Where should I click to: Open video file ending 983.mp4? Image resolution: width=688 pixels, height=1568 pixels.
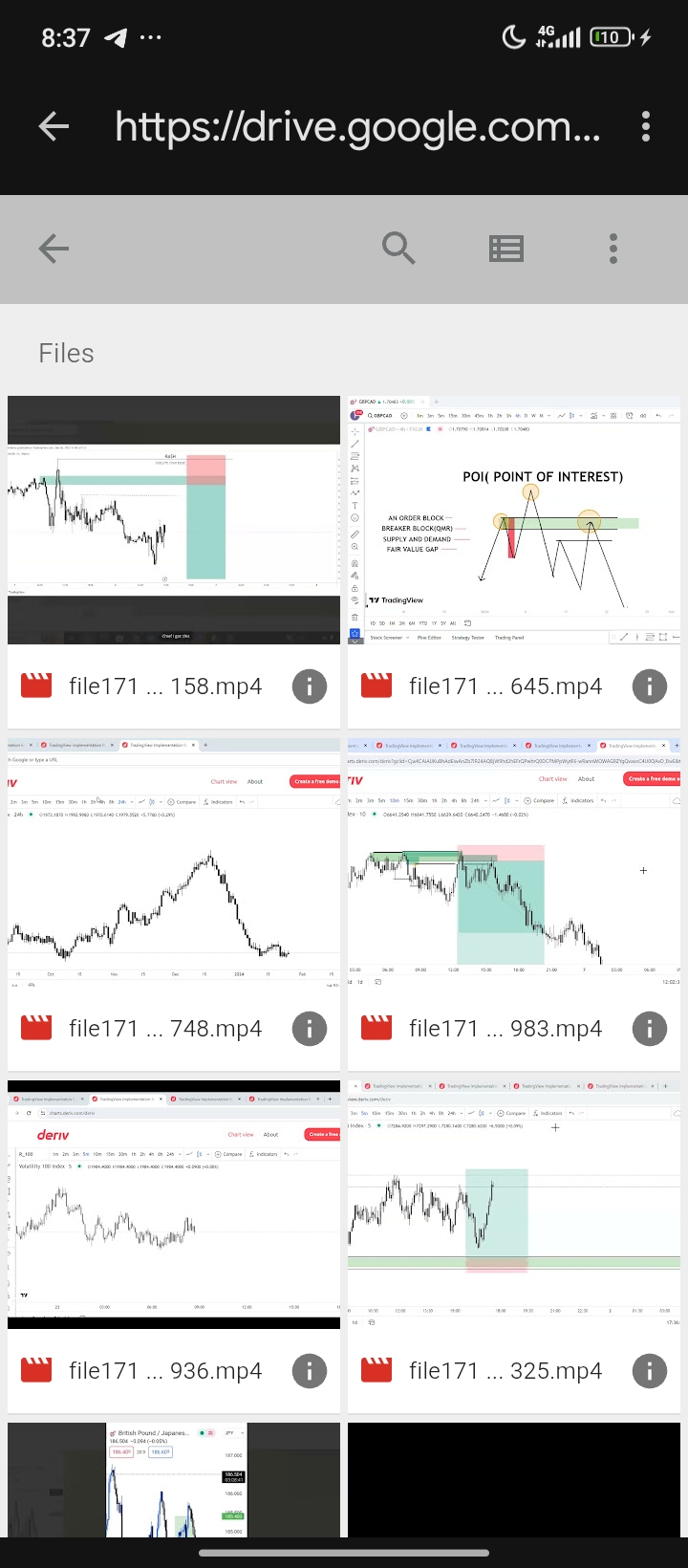coord(514,862)
